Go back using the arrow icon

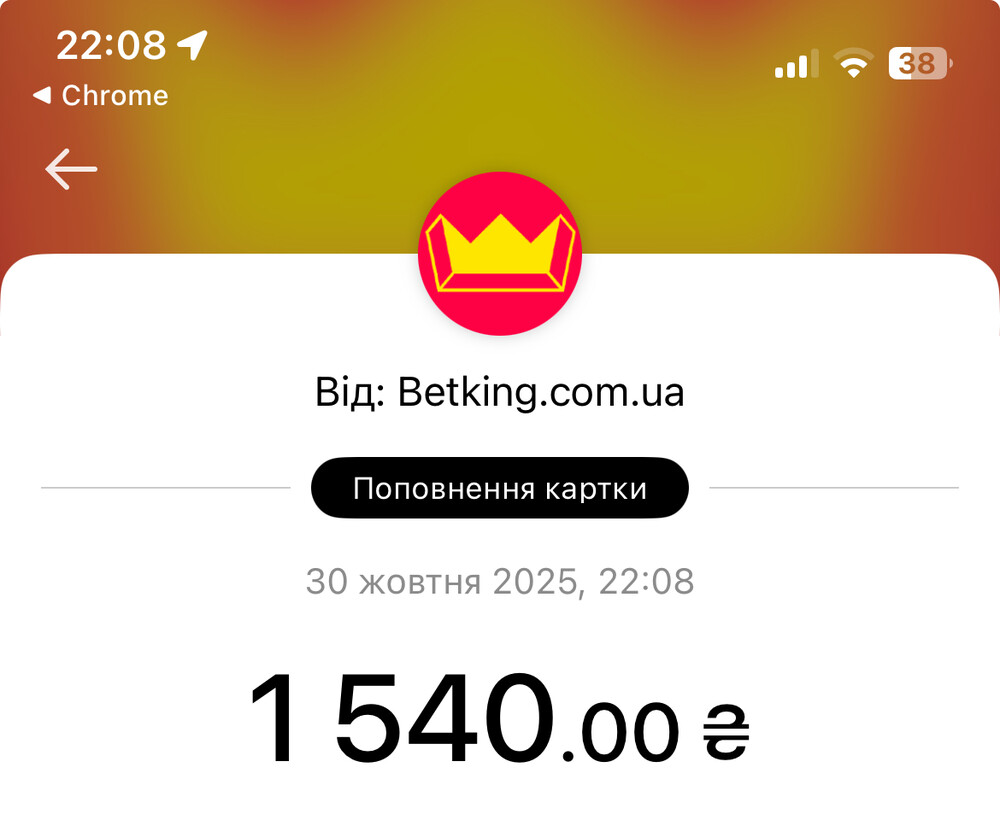[71, 170]
